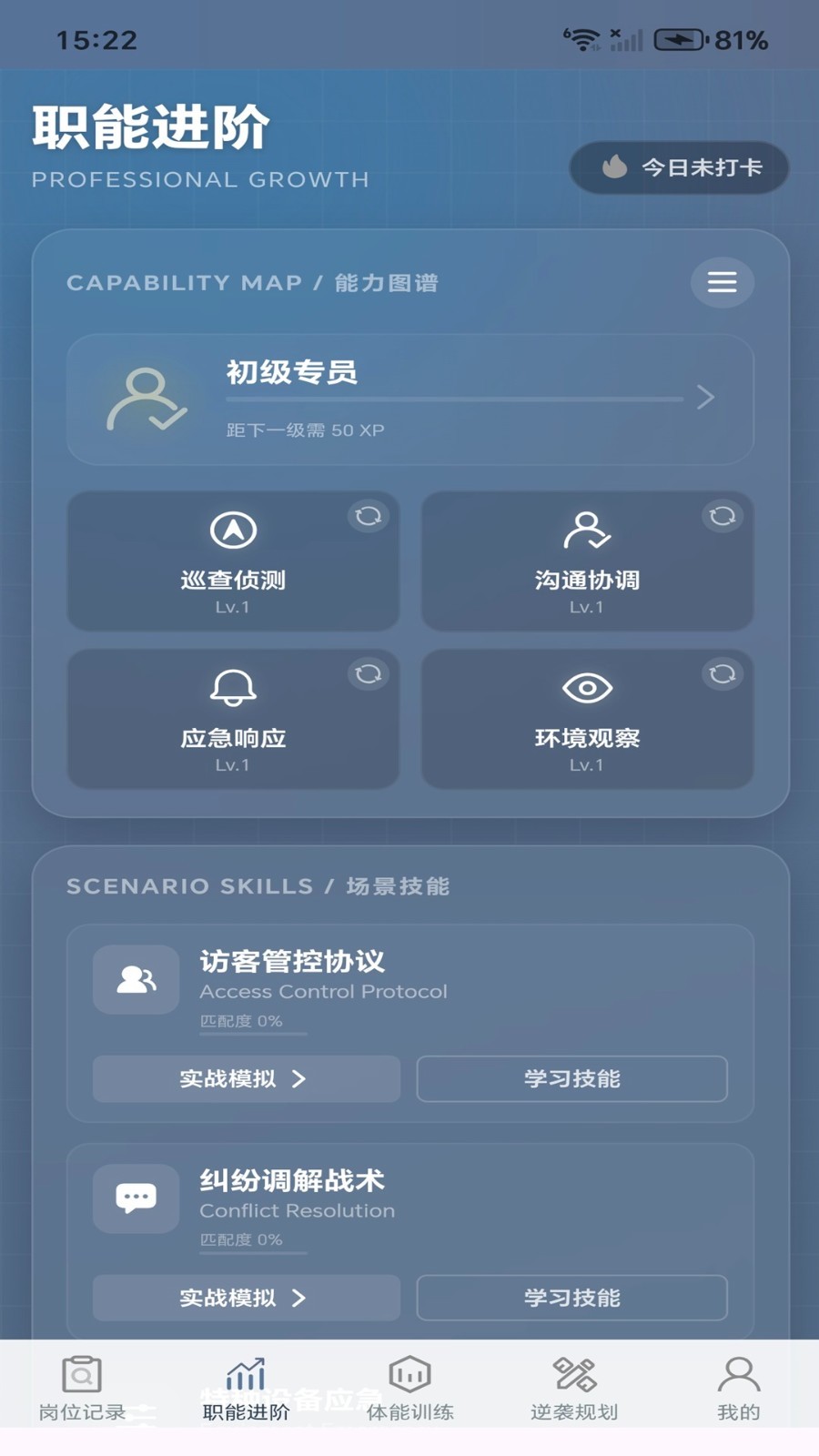Open the capability map menu icon
This screenshot has width=819, height=1456.
click(722, 282)
